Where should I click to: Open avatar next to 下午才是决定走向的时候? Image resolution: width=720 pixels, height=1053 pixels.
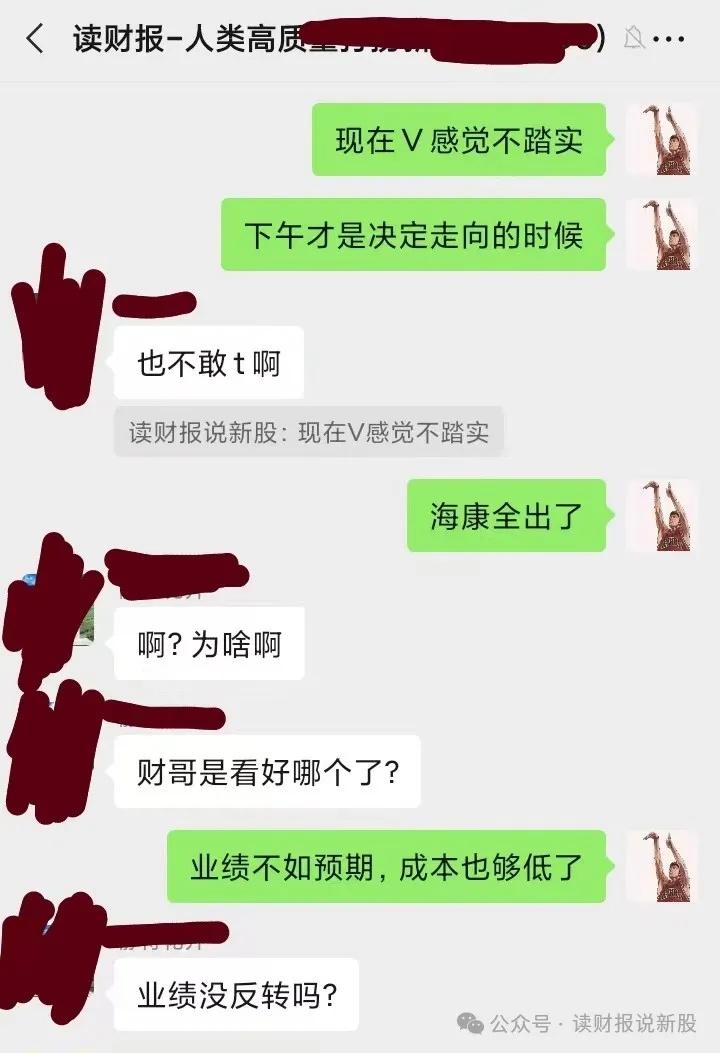pos(661,234)
